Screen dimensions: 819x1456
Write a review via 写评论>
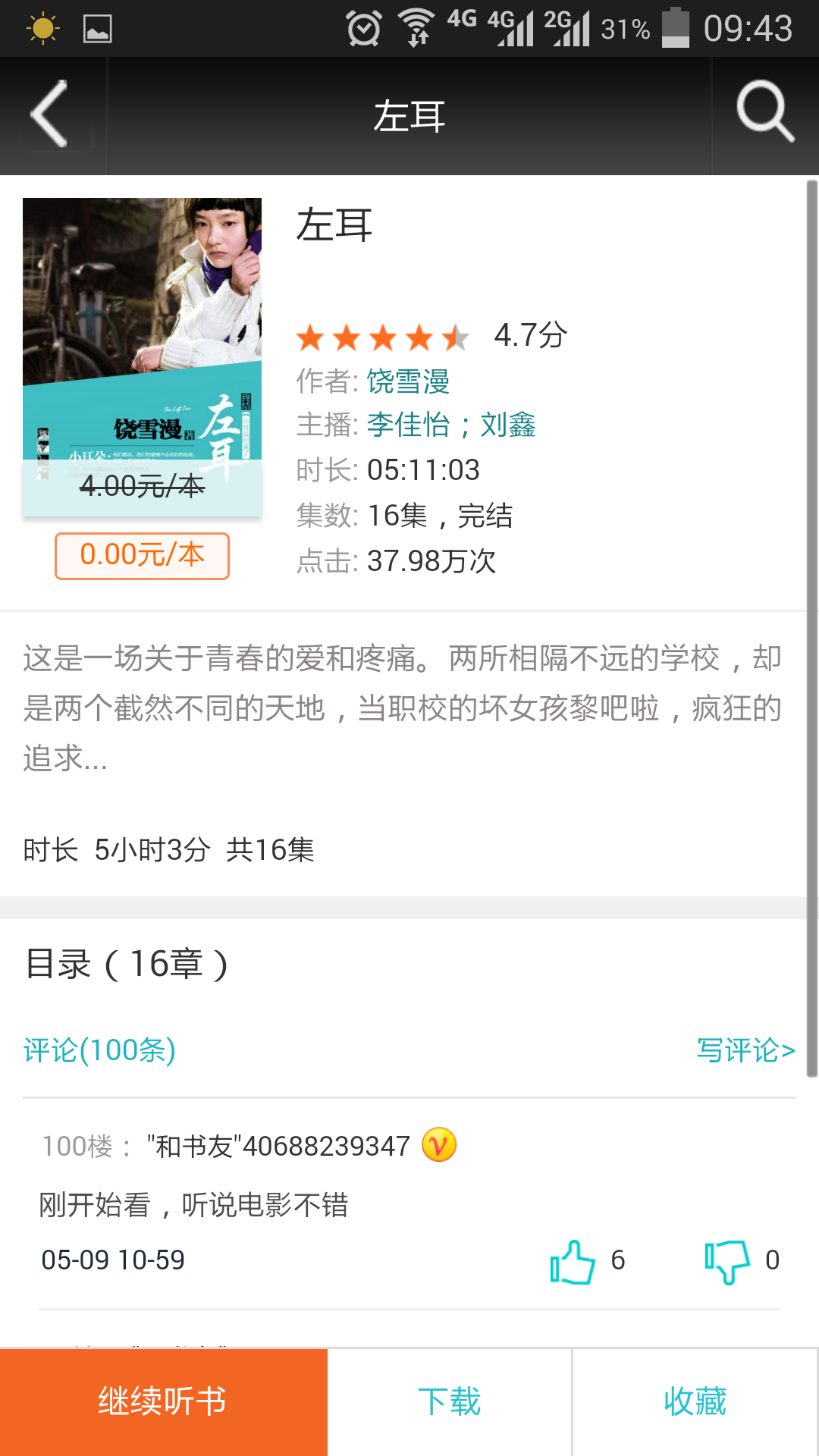745,1050
